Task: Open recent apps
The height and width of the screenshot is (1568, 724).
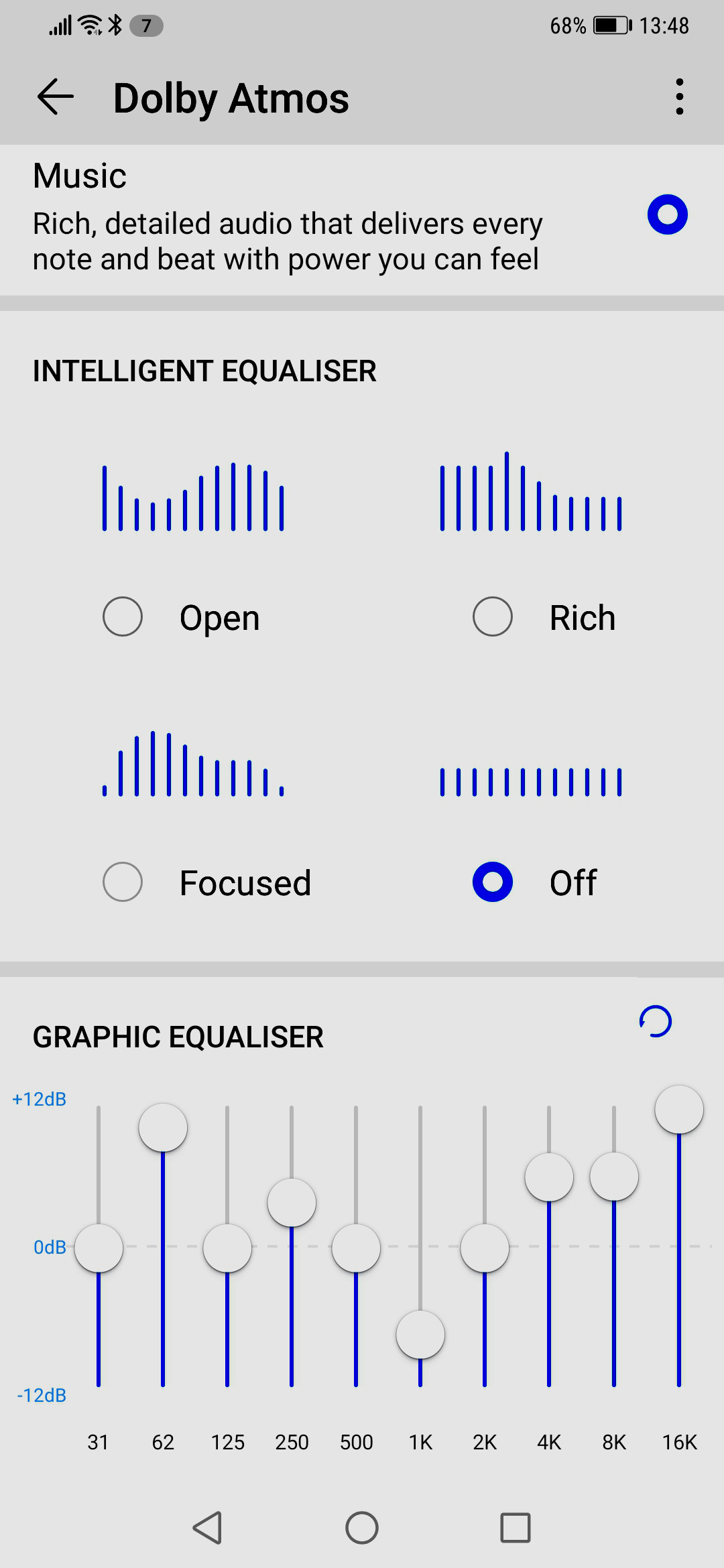Action: (516, 1528)
